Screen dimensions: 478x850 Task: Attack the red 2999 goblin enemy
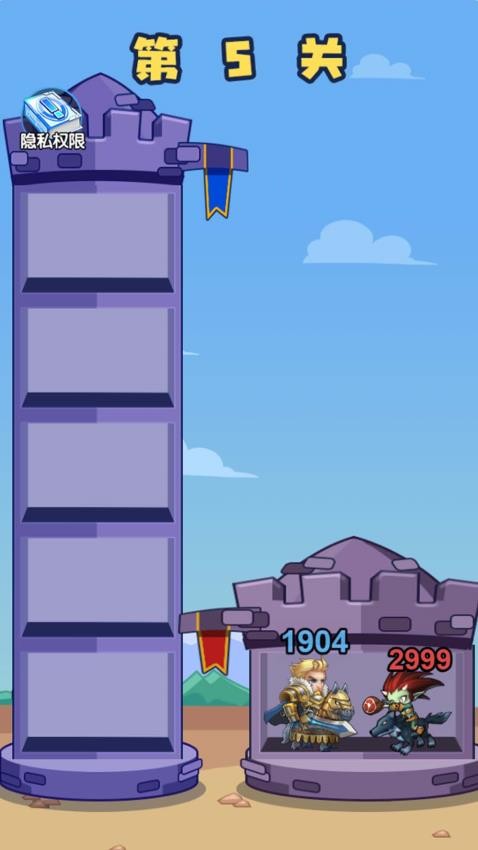[410, 712]
